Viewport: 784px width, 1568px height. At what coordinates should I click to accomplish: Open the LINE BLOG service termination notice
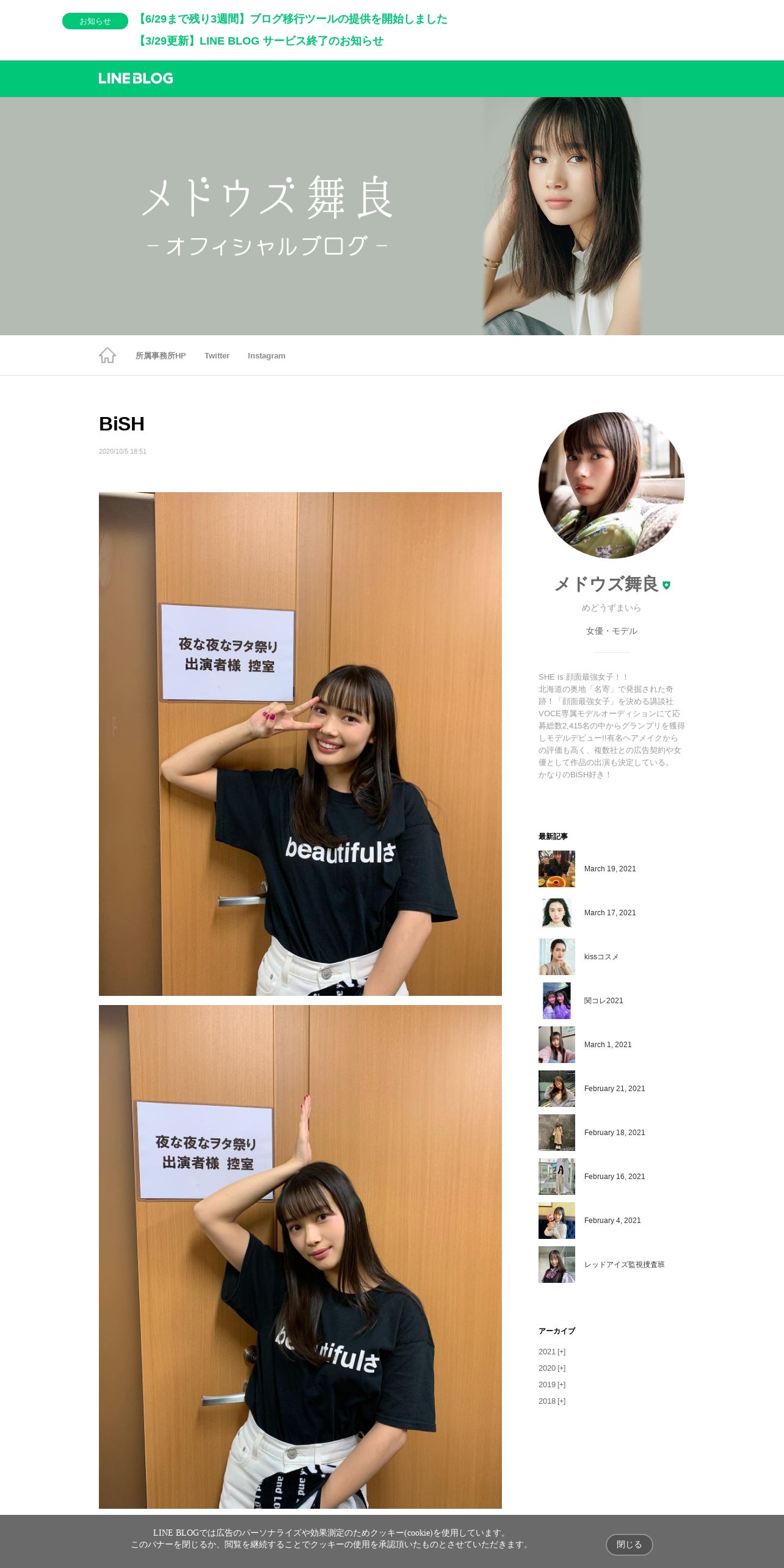point(260,41)
